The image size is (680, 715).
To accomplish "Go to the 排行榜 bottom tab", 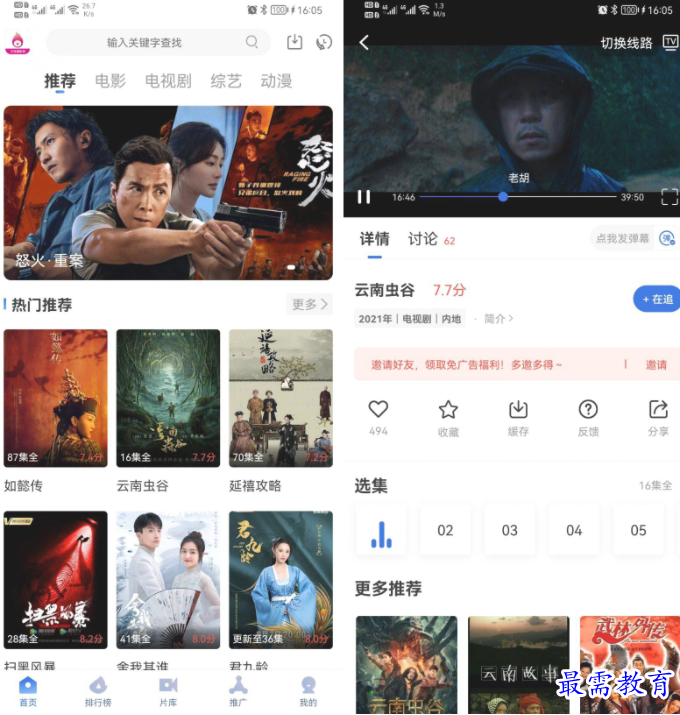I will (x=98, y=691).
